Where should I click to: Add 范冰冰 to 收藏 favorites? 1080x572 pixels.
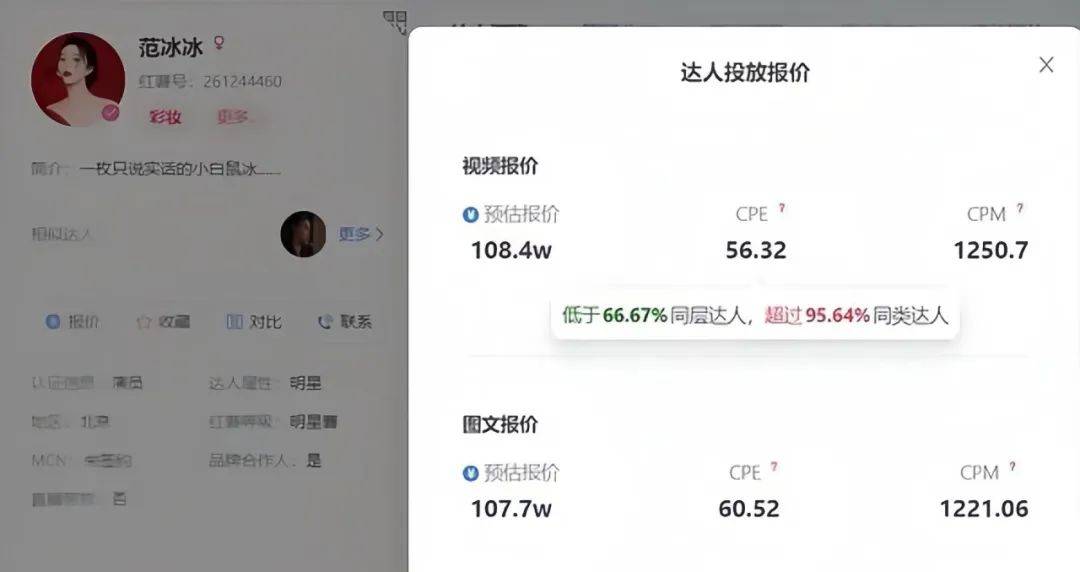coord(163,322)
